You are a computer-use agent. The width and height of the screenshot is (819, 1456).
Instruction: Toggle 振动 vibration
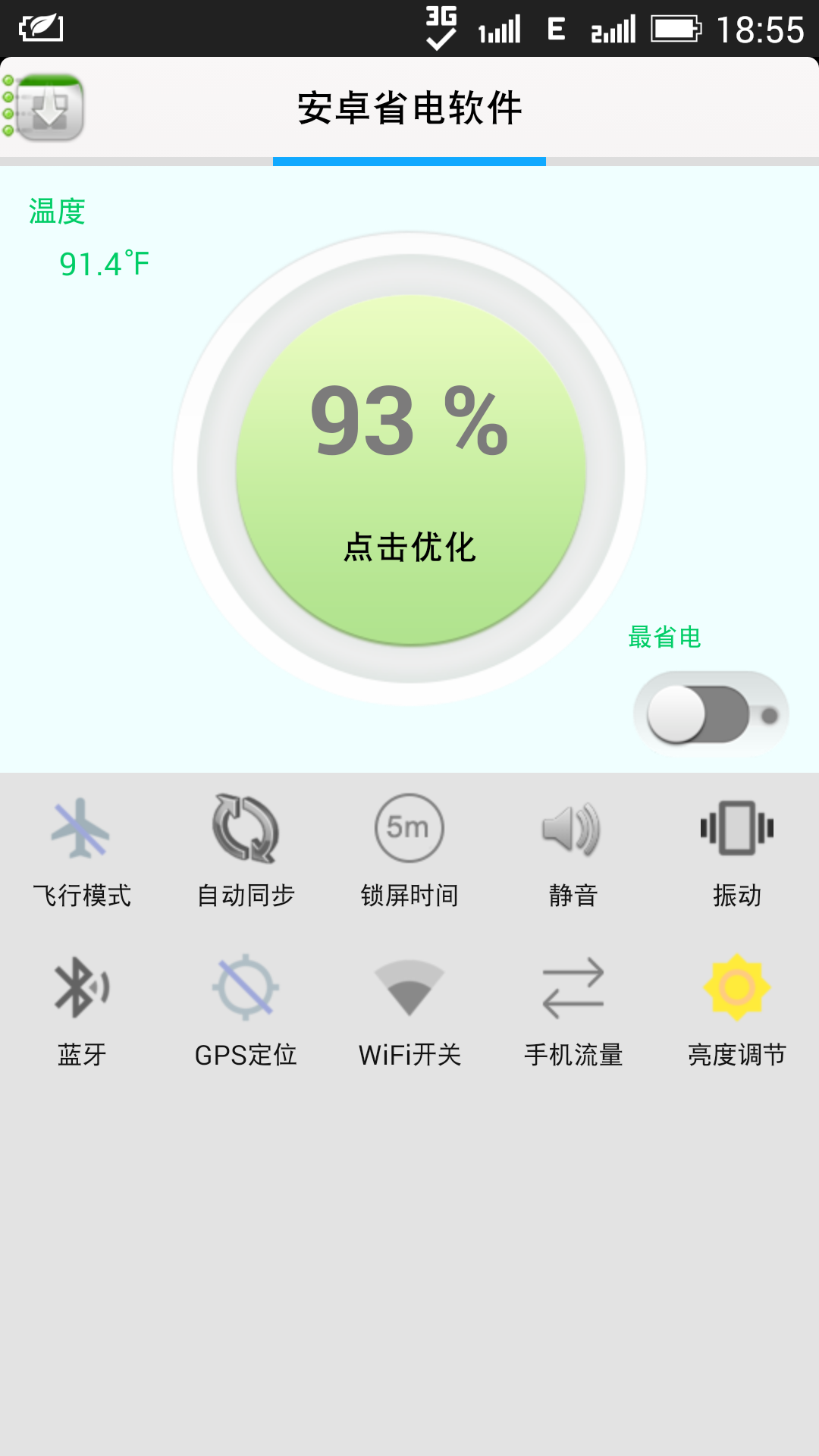[x=737, y=852]
